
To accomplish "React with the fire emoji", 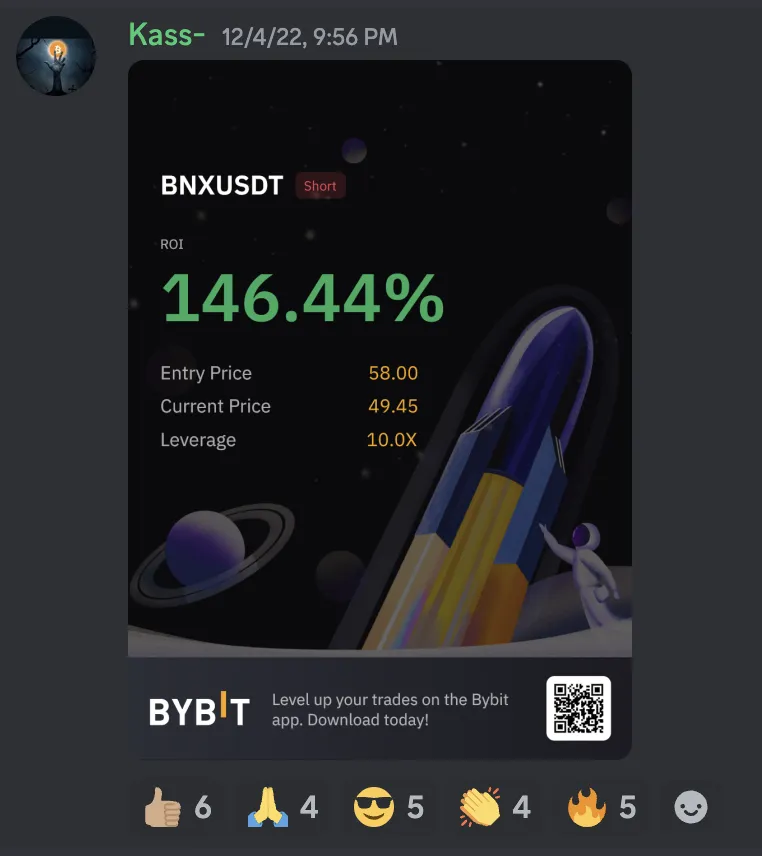I will (603, 807).
